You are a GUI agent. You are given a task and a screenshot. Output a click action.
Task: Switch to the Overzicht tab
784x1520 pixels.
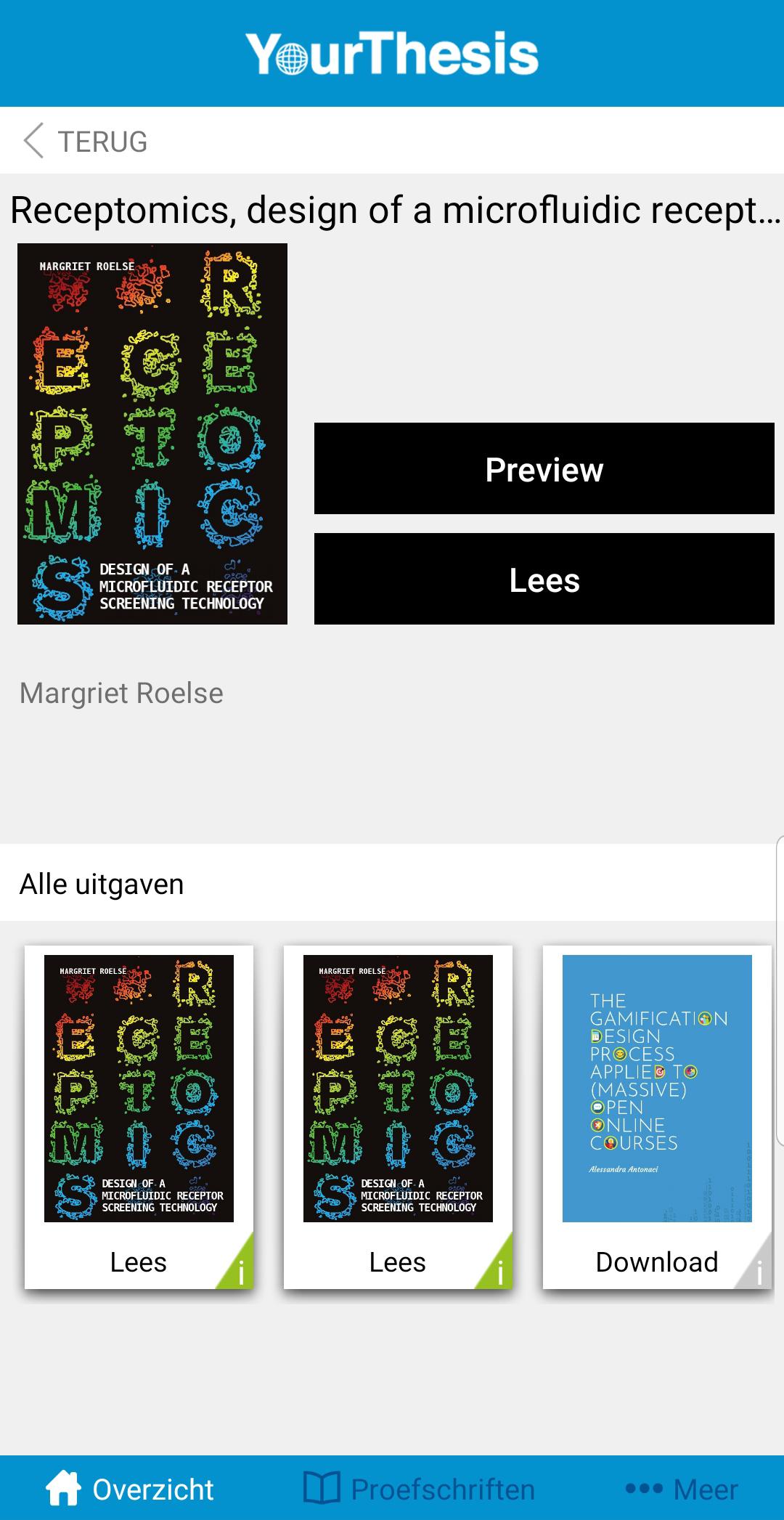[131, 1489]
